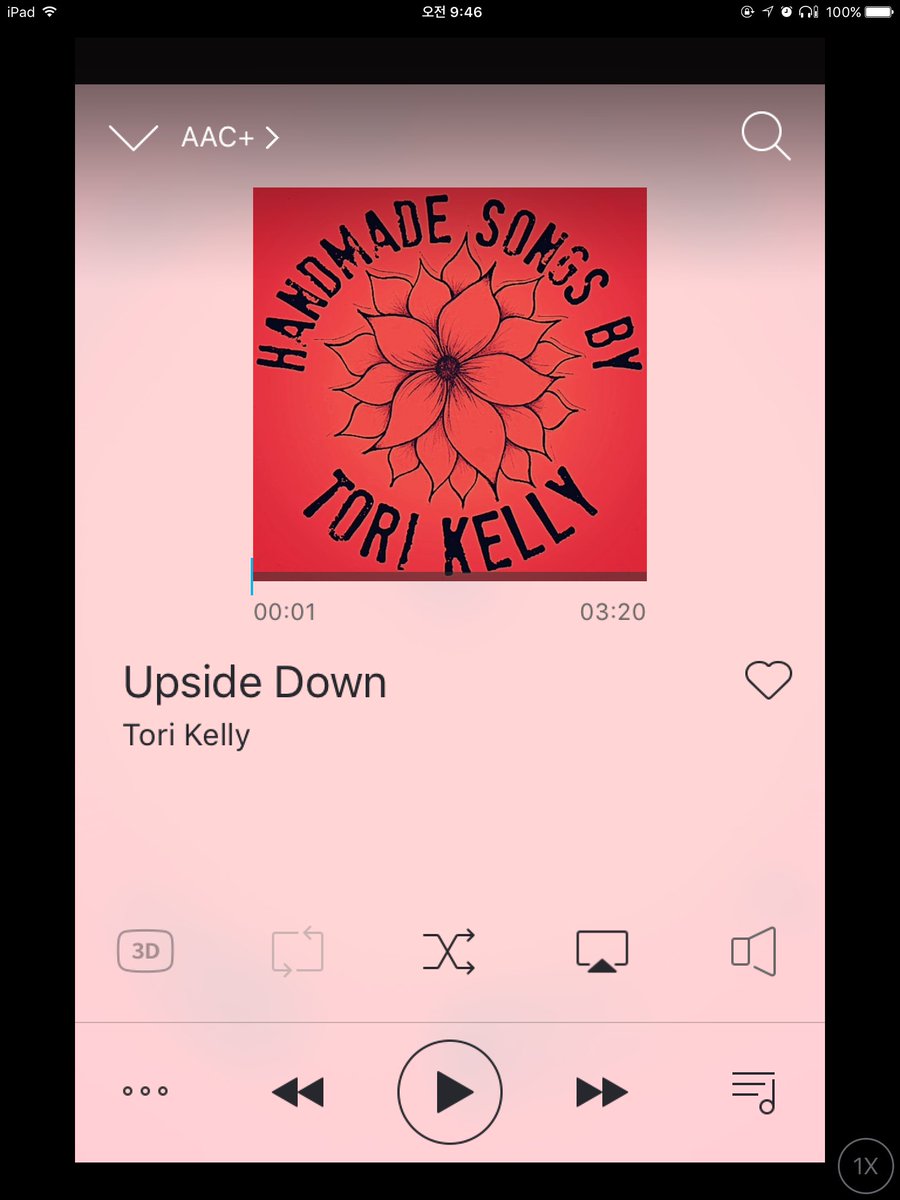Screen dimensions: 900x1200
Task: Enable repeat mode
Action: 298,951
